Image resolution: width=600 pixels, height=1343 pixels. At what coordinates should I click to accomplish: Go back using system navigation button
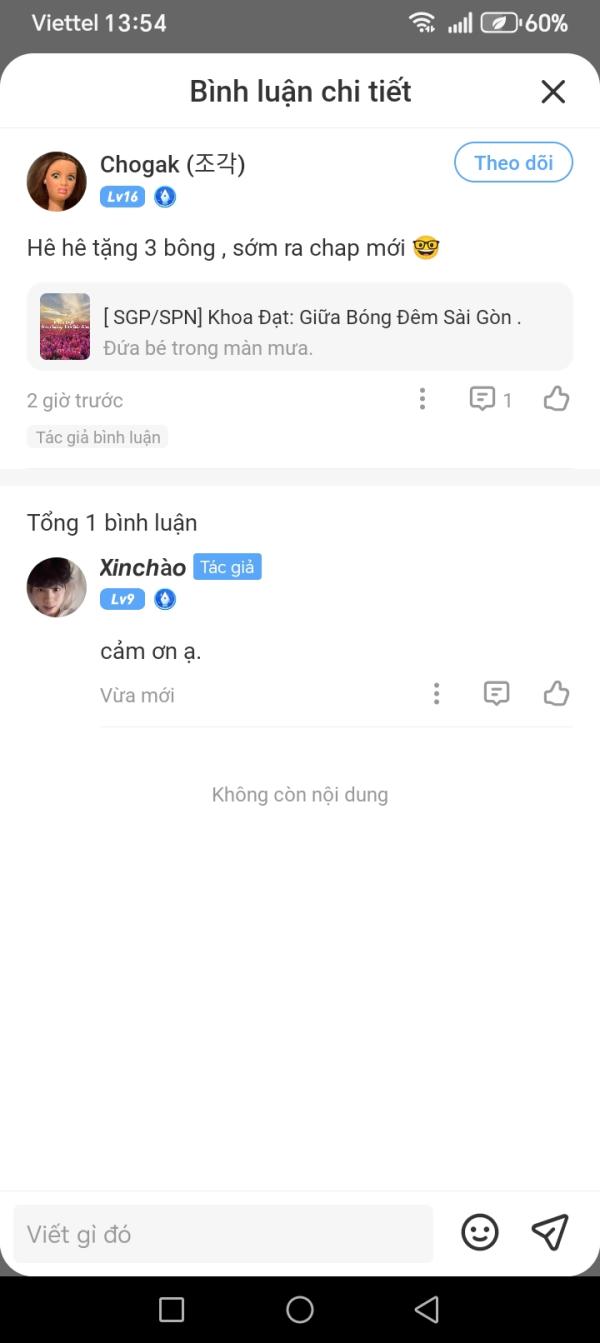coord(427,1309)
